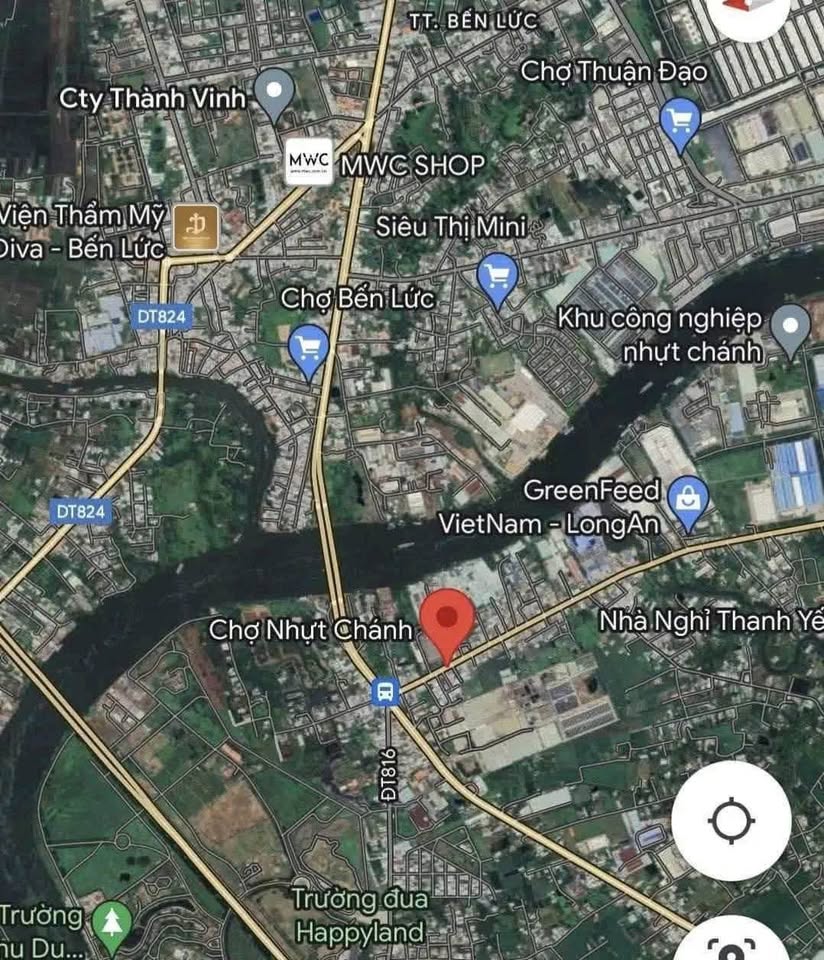824x960 pixels.
Task: Tap the bus stop icon on ĐT816
Action: (x=385, y=691)
